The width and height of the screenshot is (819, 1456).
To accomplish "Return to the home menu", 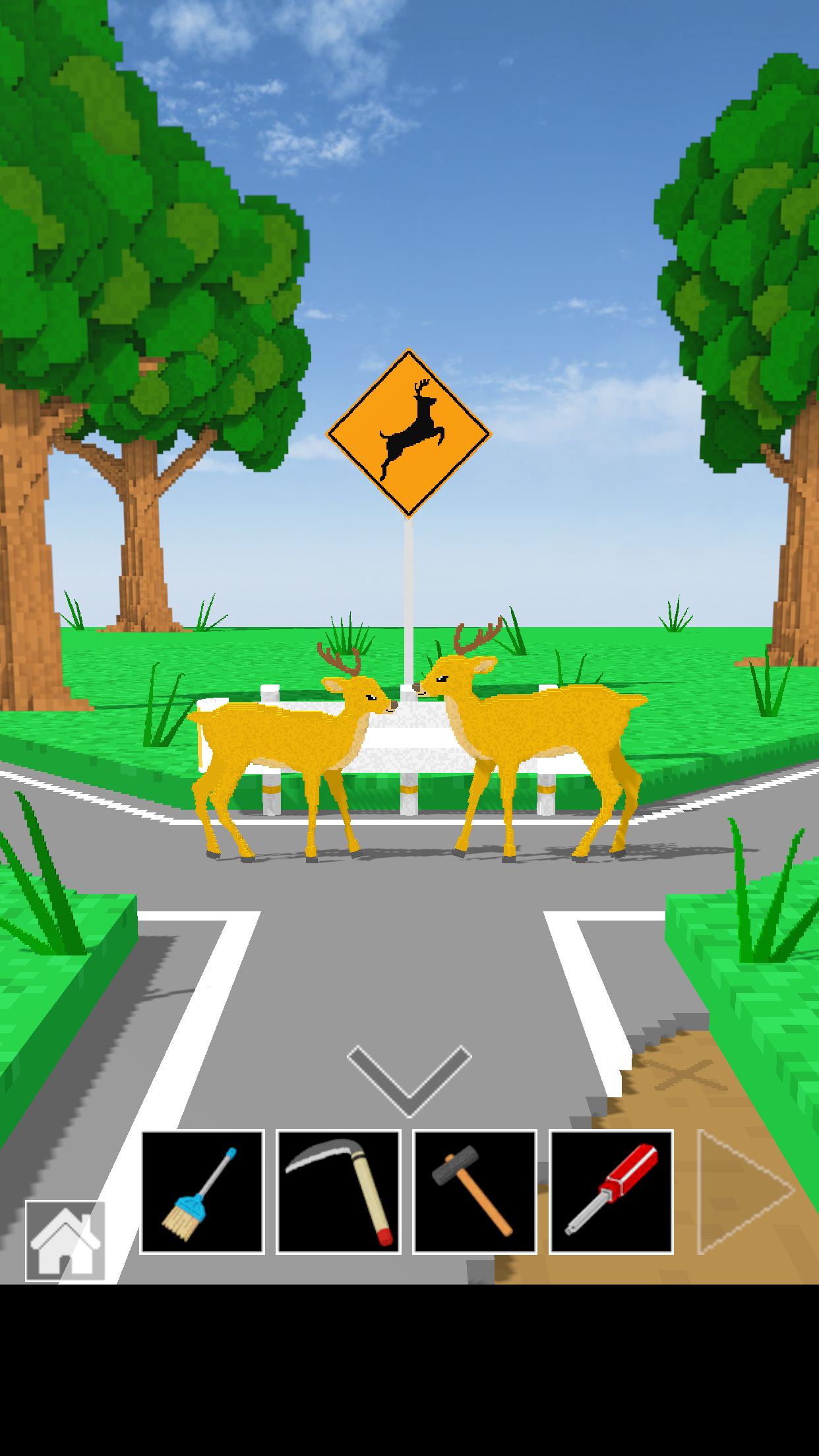I will 65,1240.
